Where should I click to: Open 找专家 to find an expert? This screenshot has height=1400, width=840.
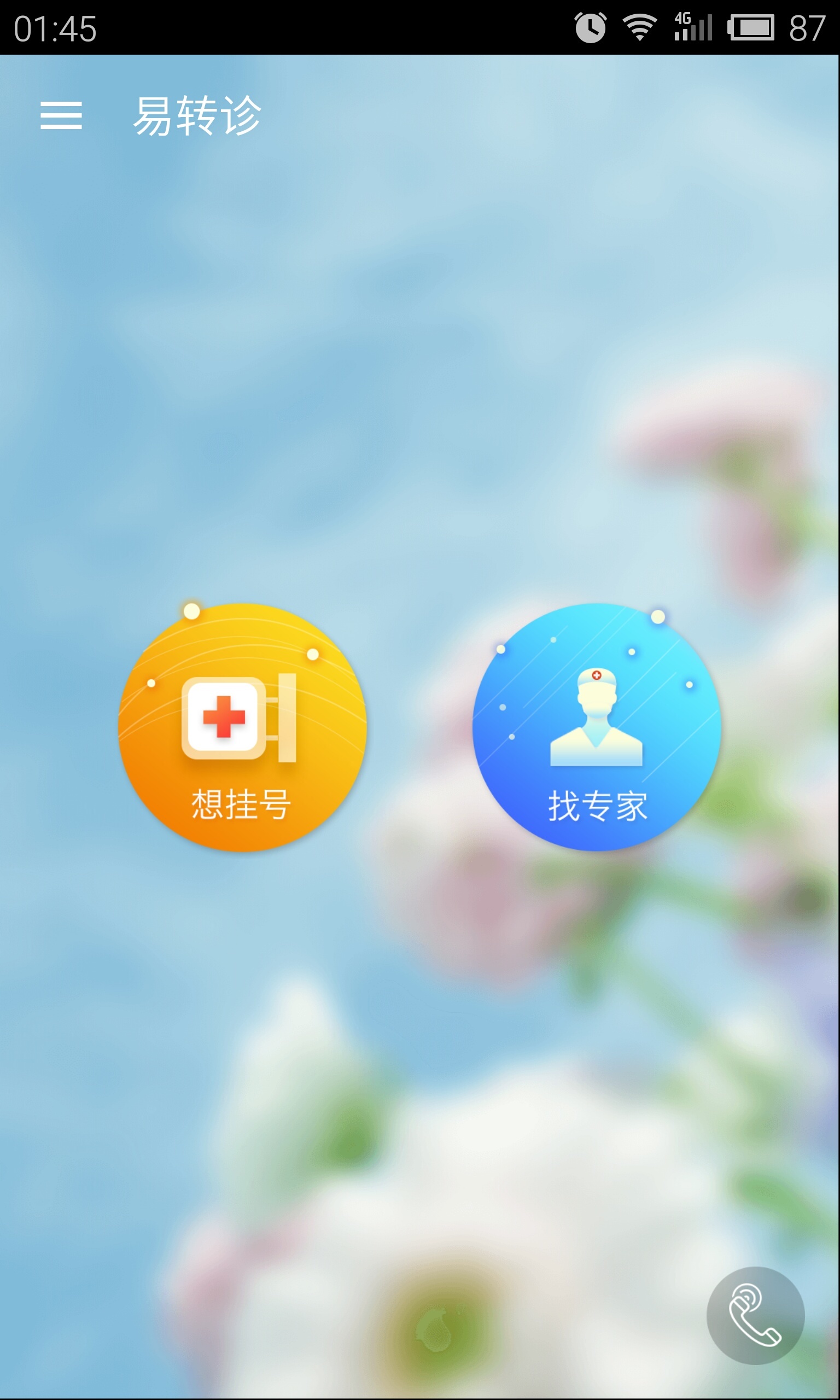[597, 727]
